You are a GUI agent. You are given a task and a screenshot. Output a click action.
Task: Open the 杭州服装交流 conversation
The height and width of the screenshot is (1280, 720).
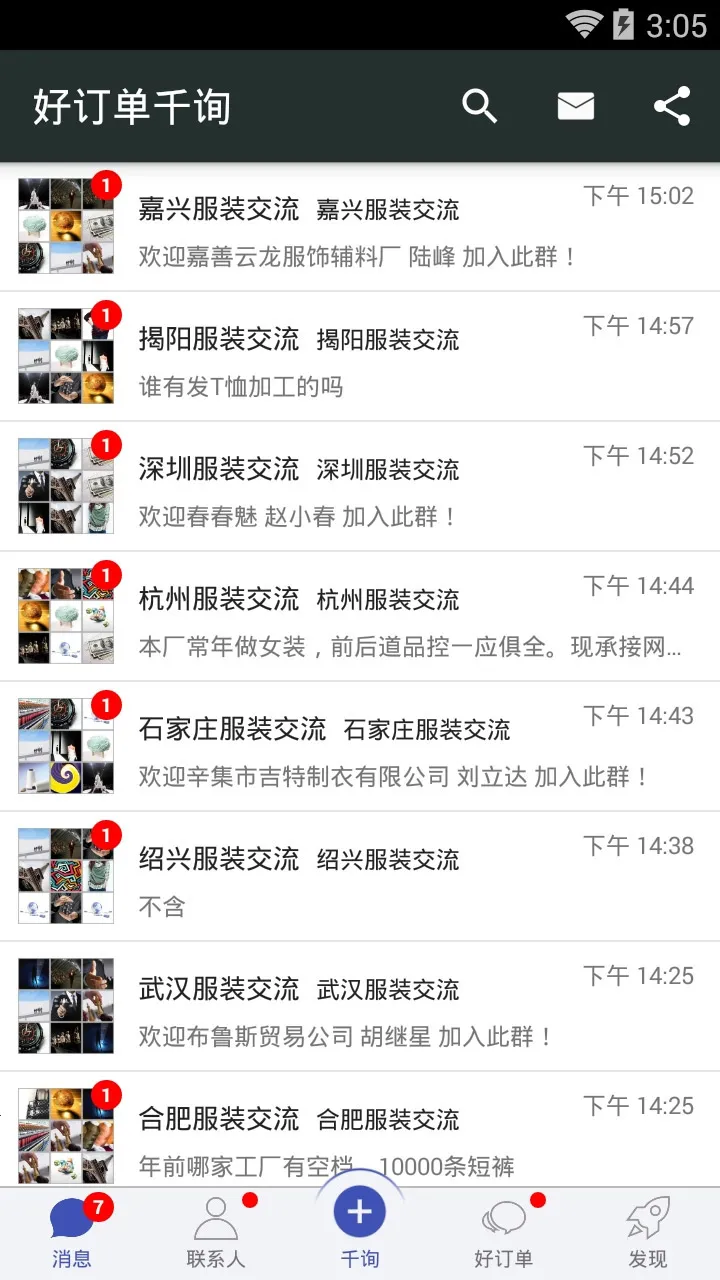coord(360,615)
